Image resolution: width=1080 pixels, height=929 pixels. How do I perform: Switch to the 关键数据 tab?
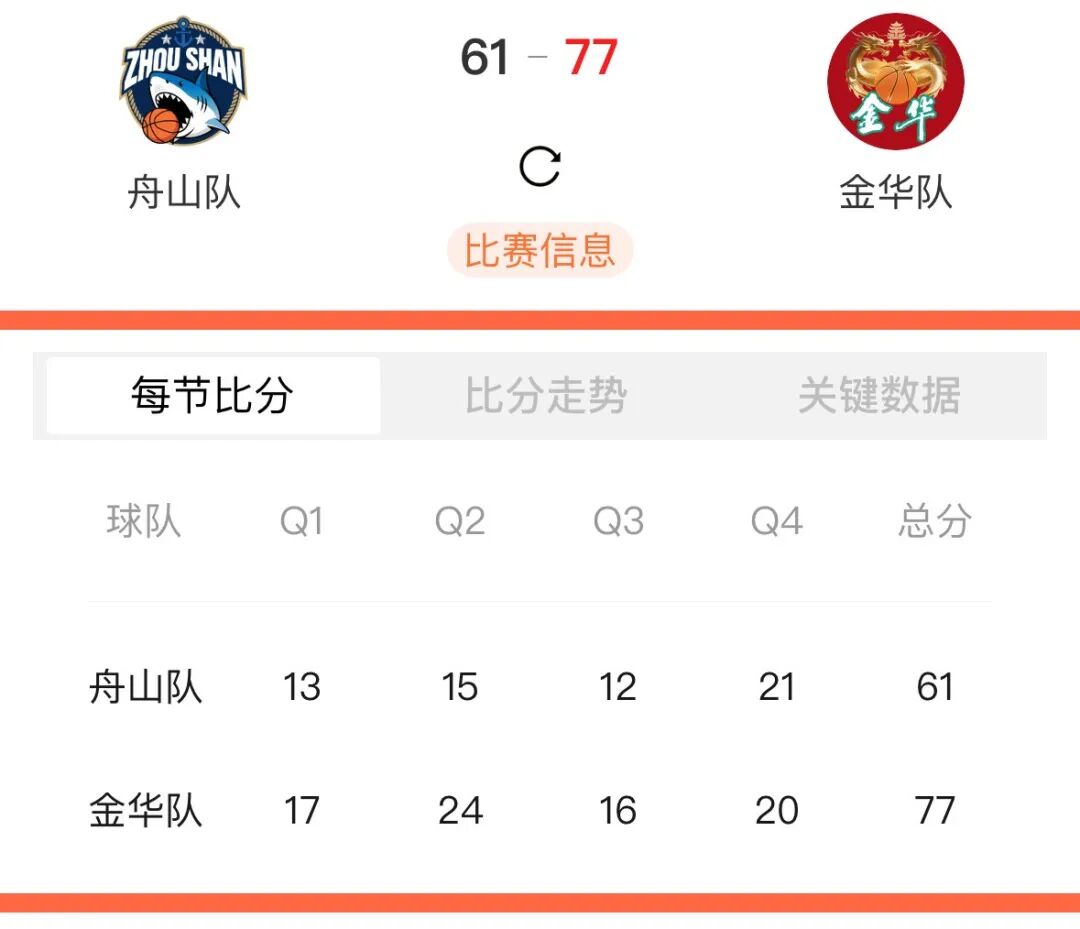(879, 396)
